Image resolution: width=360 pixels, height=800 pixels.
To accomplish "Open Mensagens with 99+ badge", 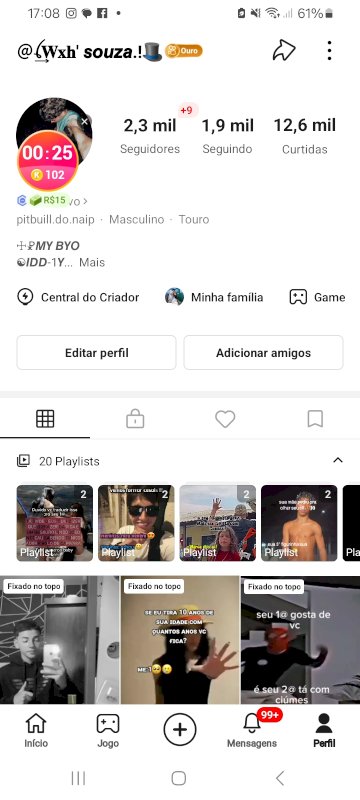I will pos(252,730).
